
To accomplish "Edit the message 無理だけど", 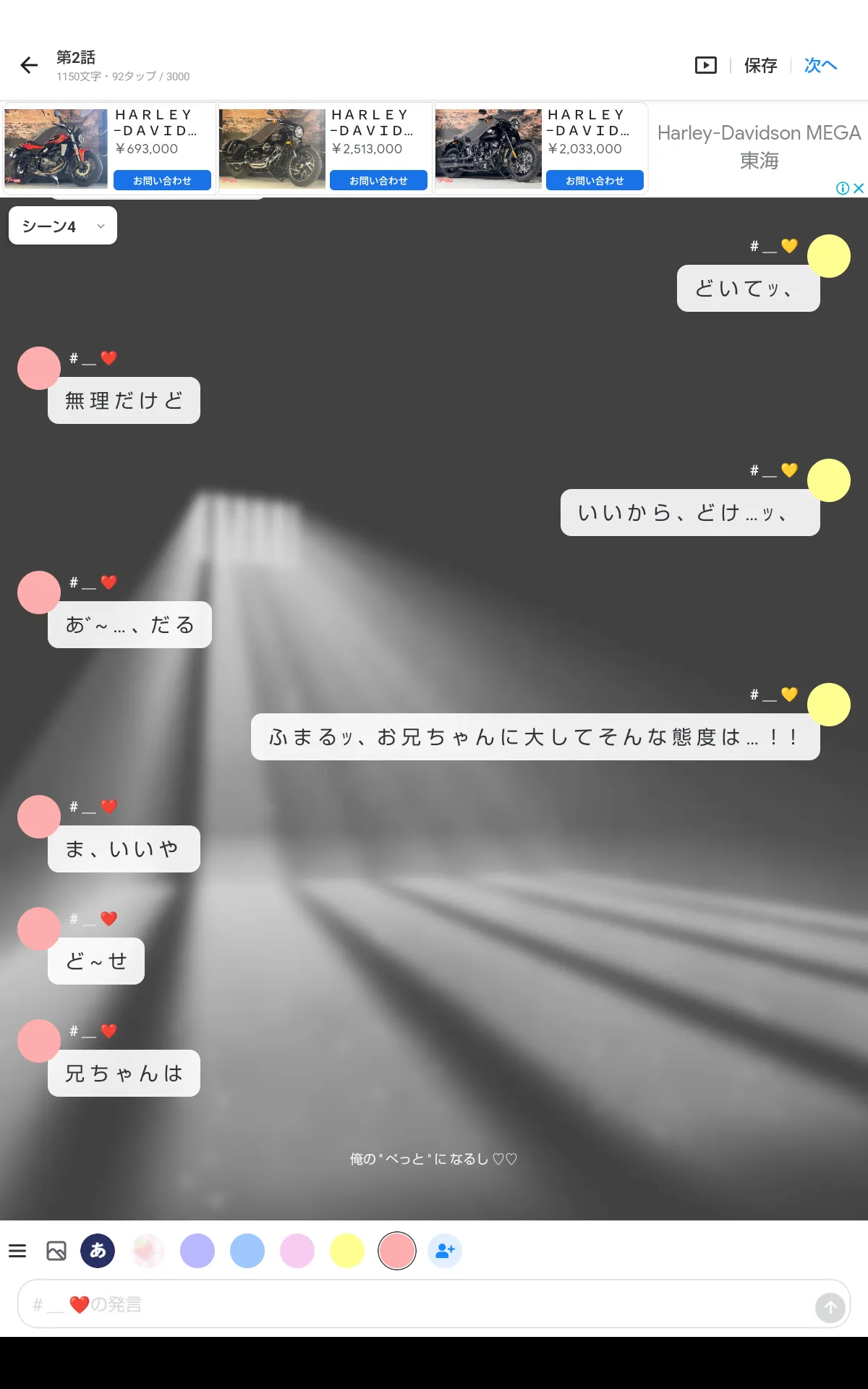I will (x=124, y=401).
